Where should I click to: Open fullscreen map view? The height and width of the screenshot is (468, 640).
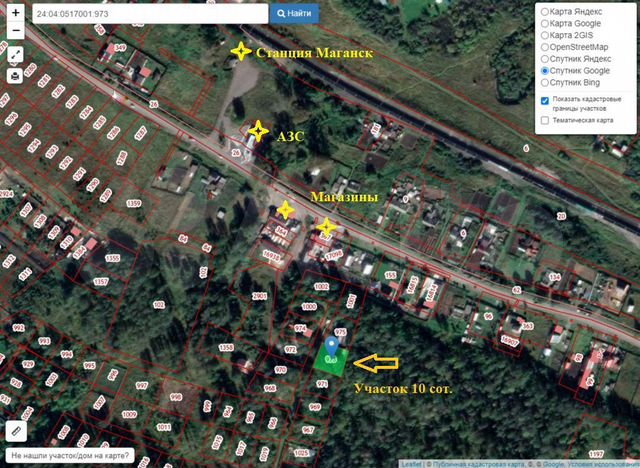click(x=15, y=55)
